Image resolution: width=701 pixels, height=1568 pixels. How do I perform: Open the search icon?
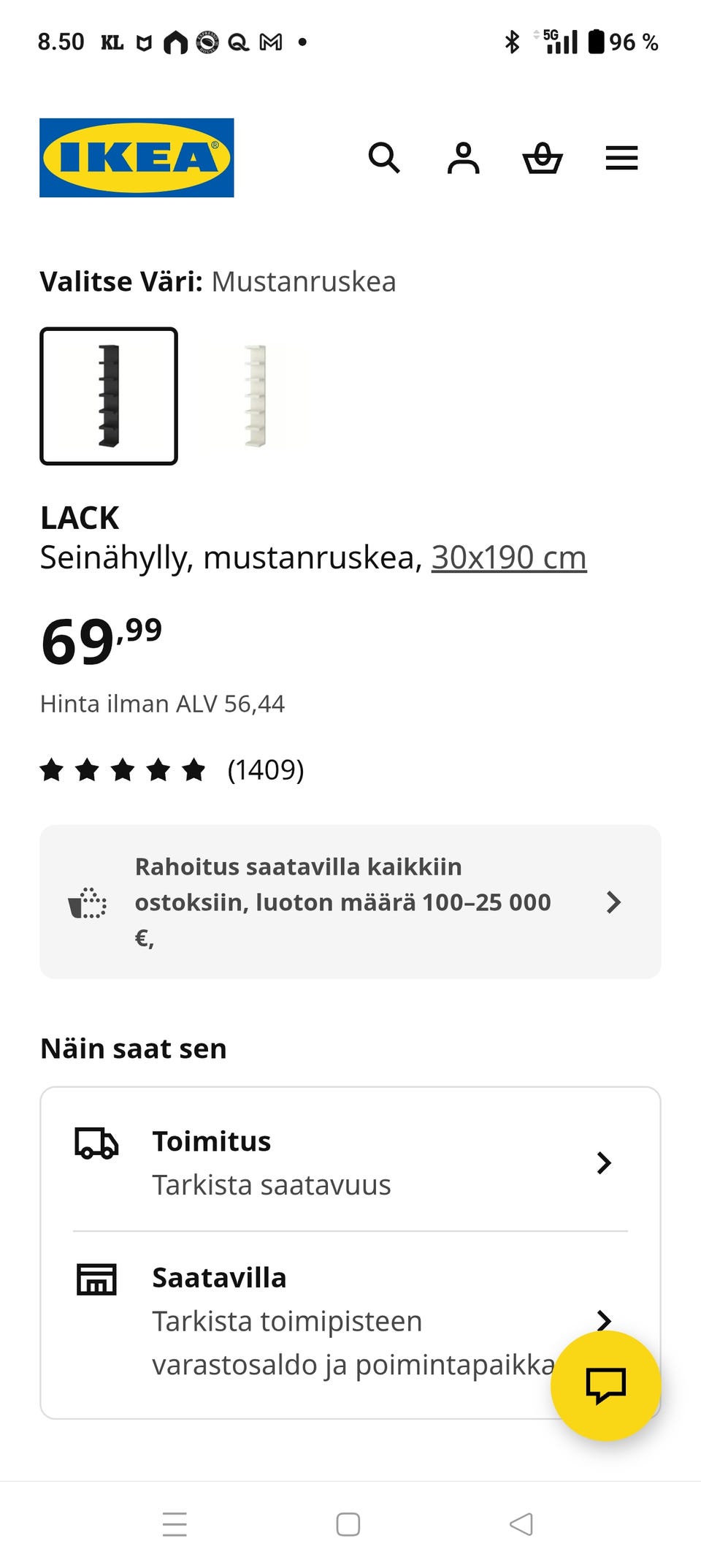[384, 158]
